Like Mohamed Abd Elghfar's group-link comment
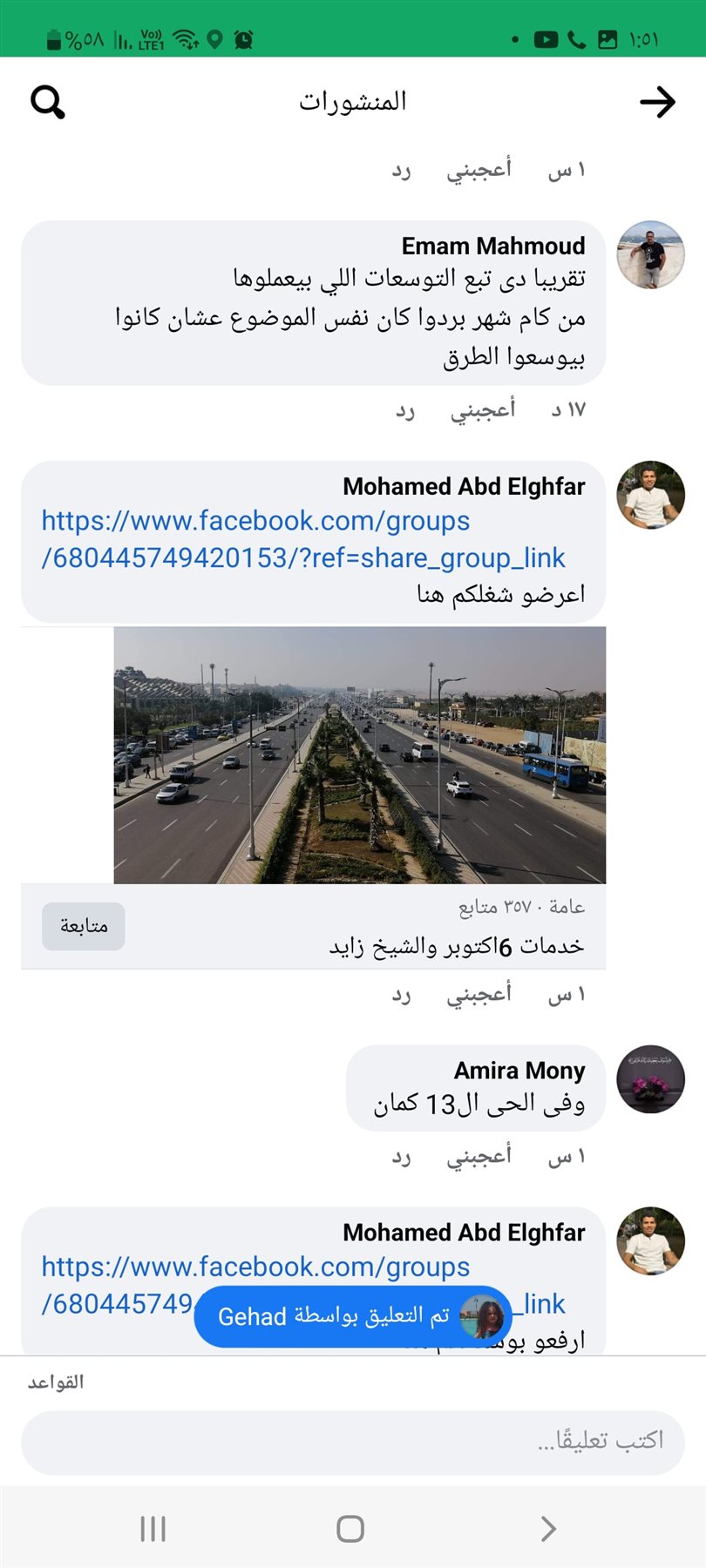Viewport: 706px width, 1568px height. click(479, 994)
